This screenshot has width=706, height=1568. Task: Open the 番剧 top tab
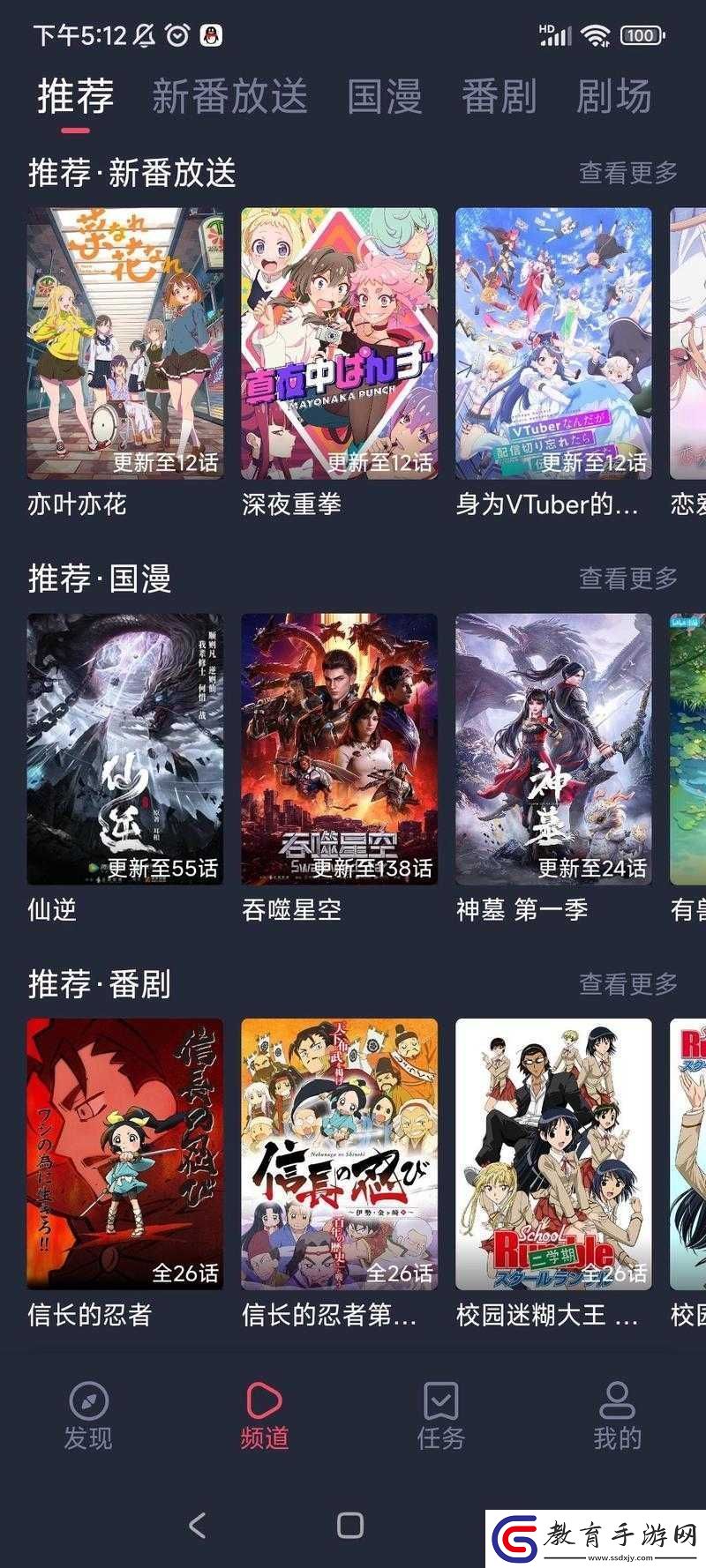(x=499, y=96)
